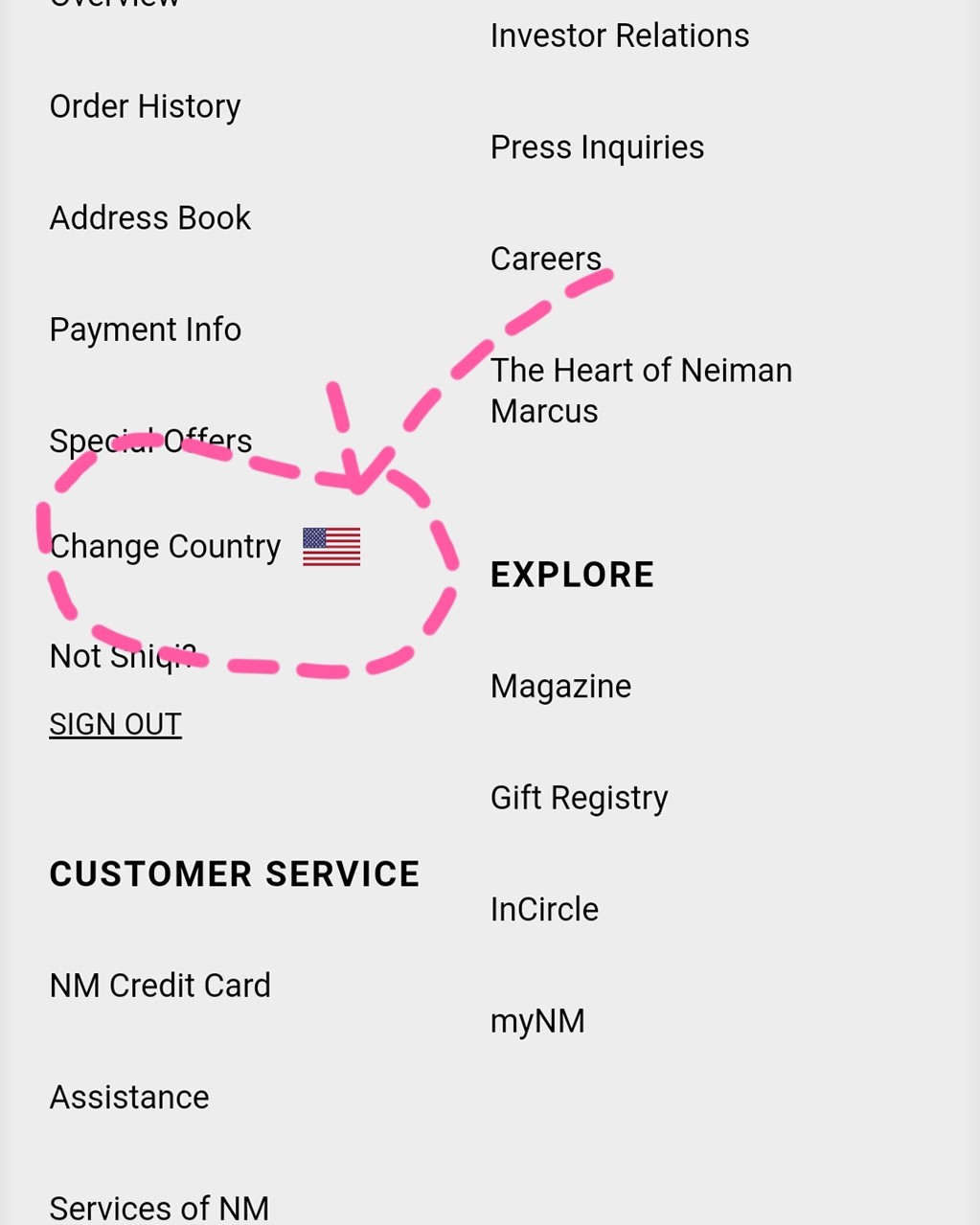View Special Offers

[x=150, y=441]
